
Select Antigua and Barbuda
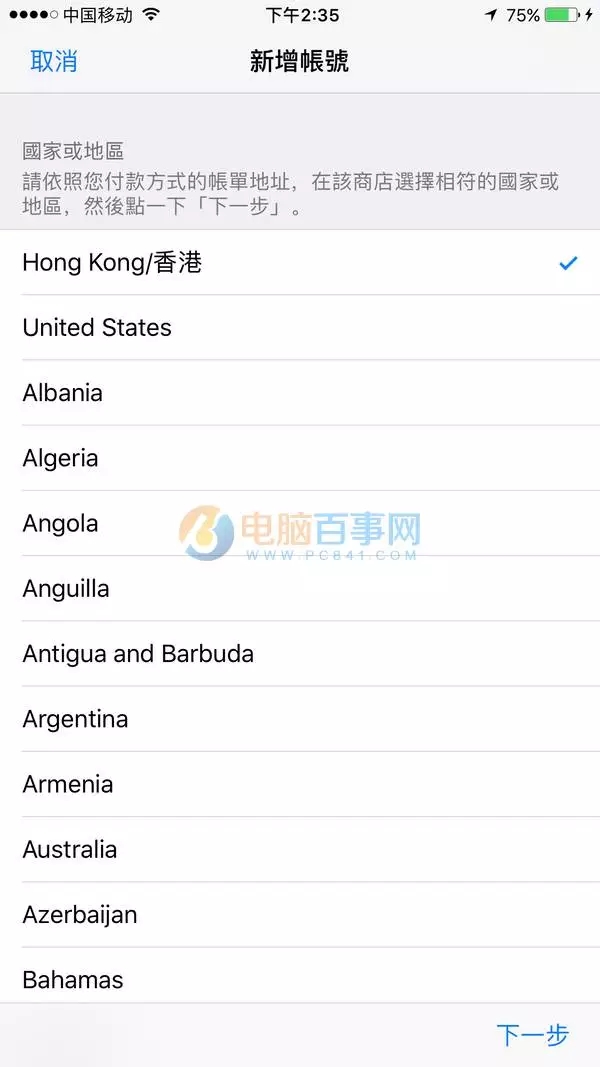tap(138, 654)
